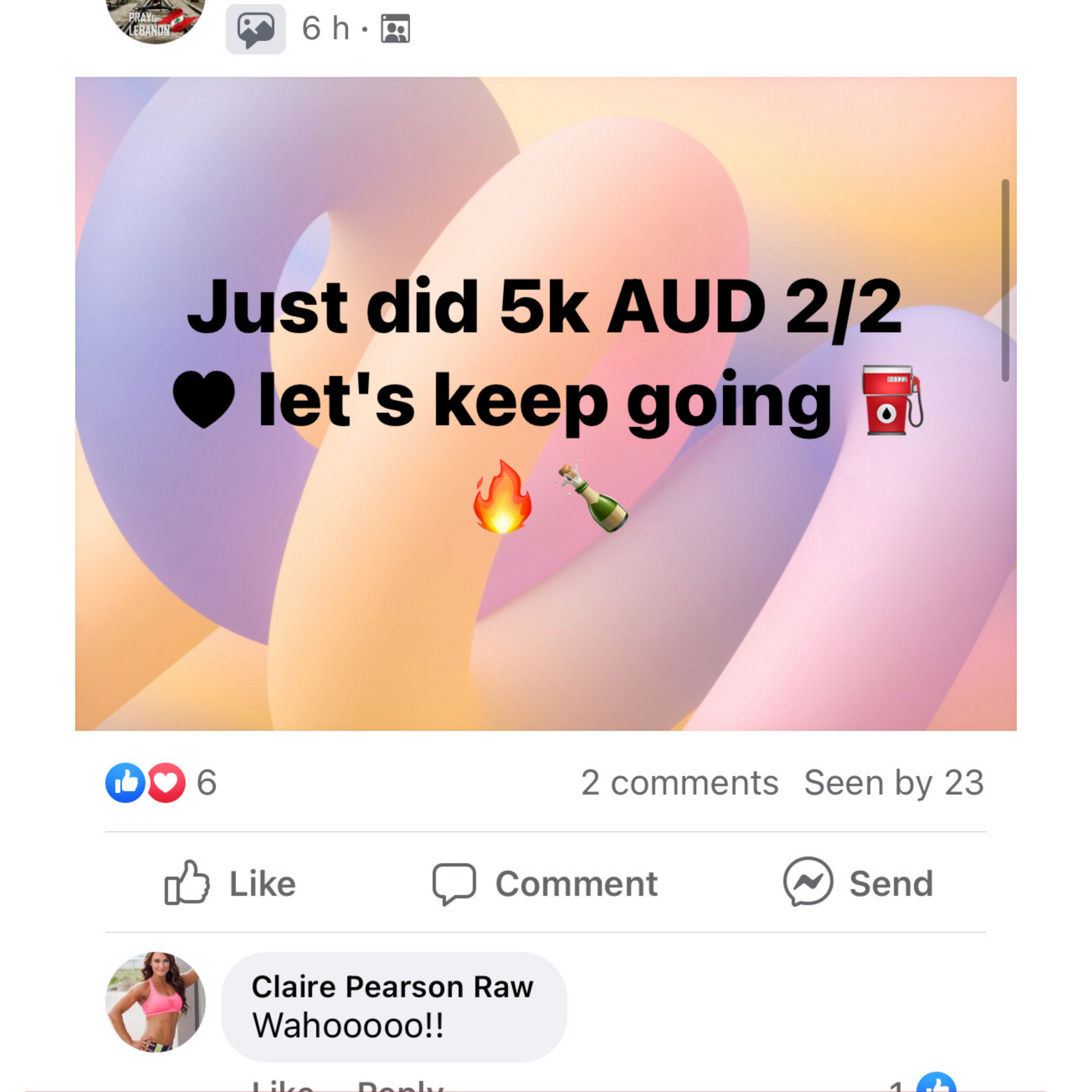The height and width of the screenshot is (1092, 1092).
Task: View who reacted to the post
Action: pyautogui.click(x=161, y=783)
